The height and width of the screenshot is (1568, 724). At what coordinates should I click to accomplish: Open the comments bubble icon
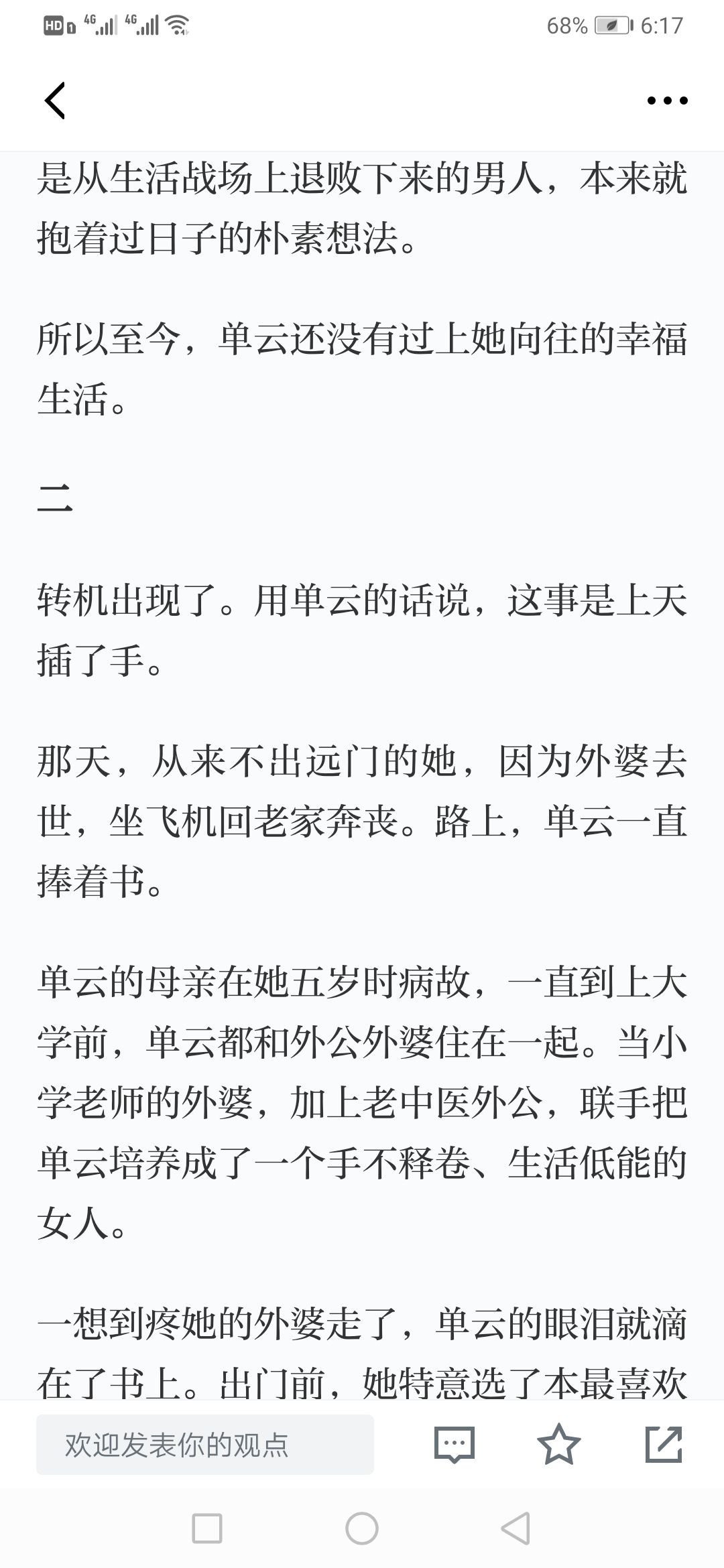[x=454, y=1445]
